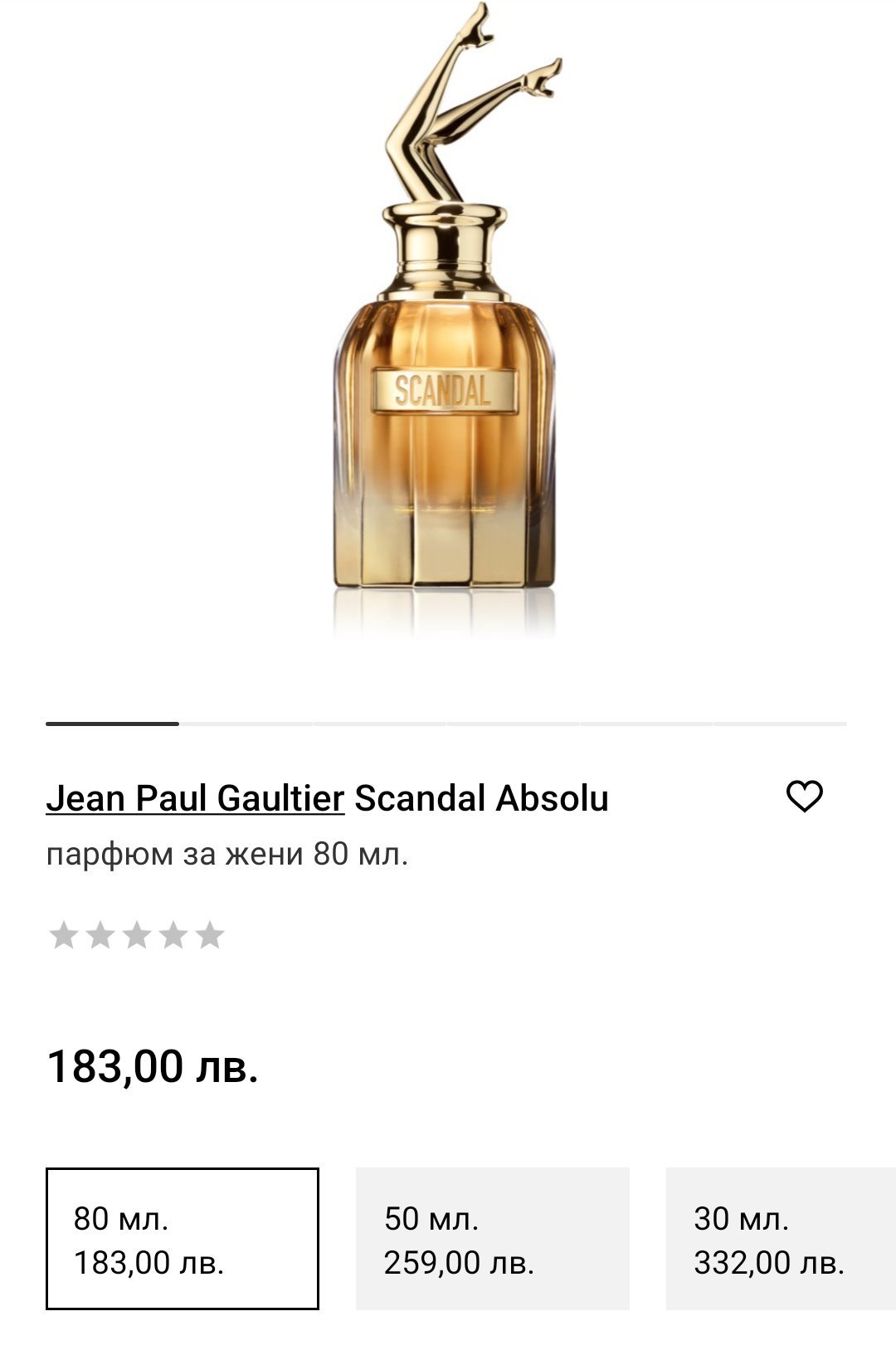The image size is (896, 1360).
Task: Open the Jean Paul Gaultier brand link
Action: pos(195,798)
